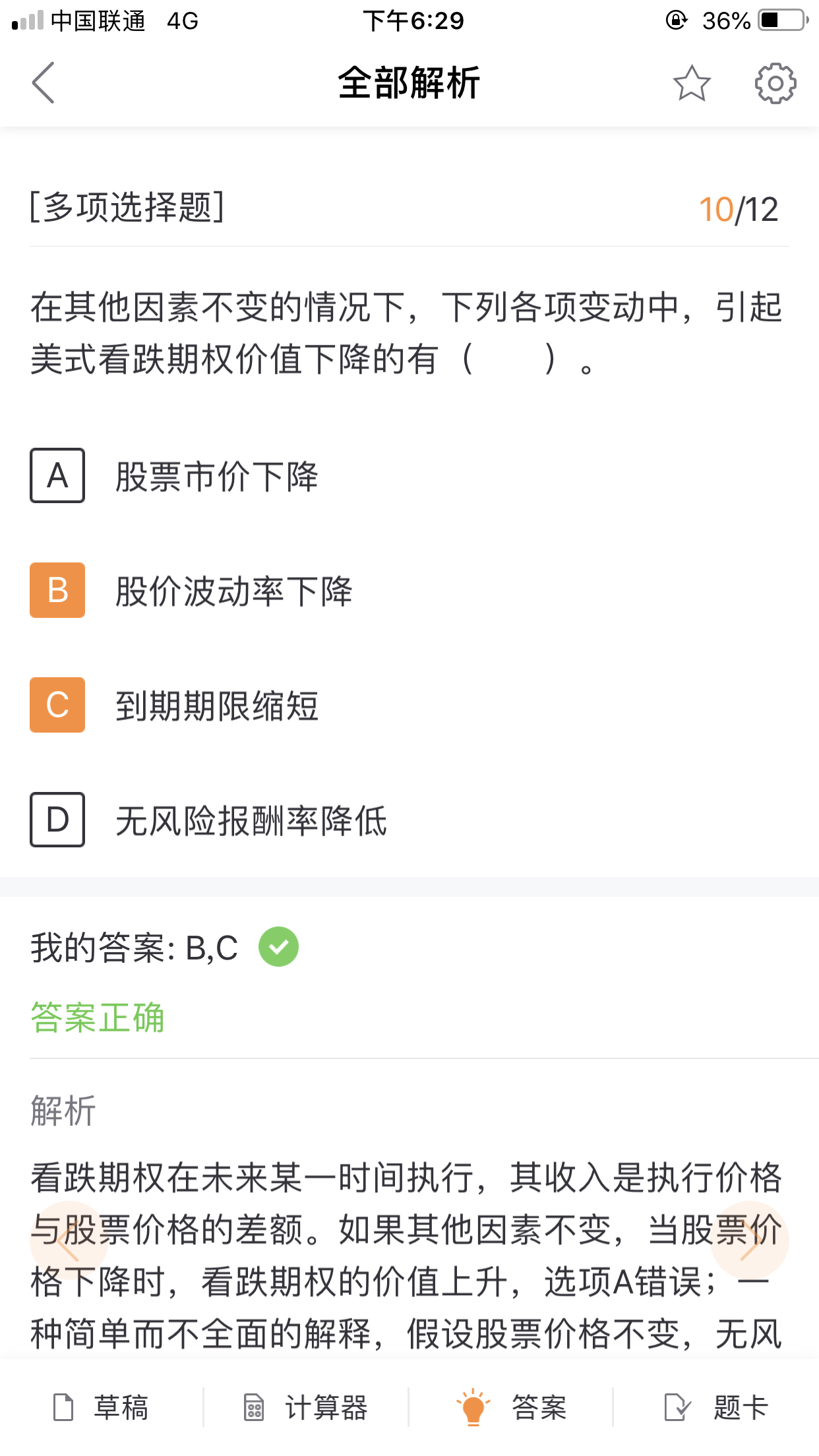This screenshot has width=819, height=1456.
Task: Show the 答案 answer
Action: click(512, 1407)
